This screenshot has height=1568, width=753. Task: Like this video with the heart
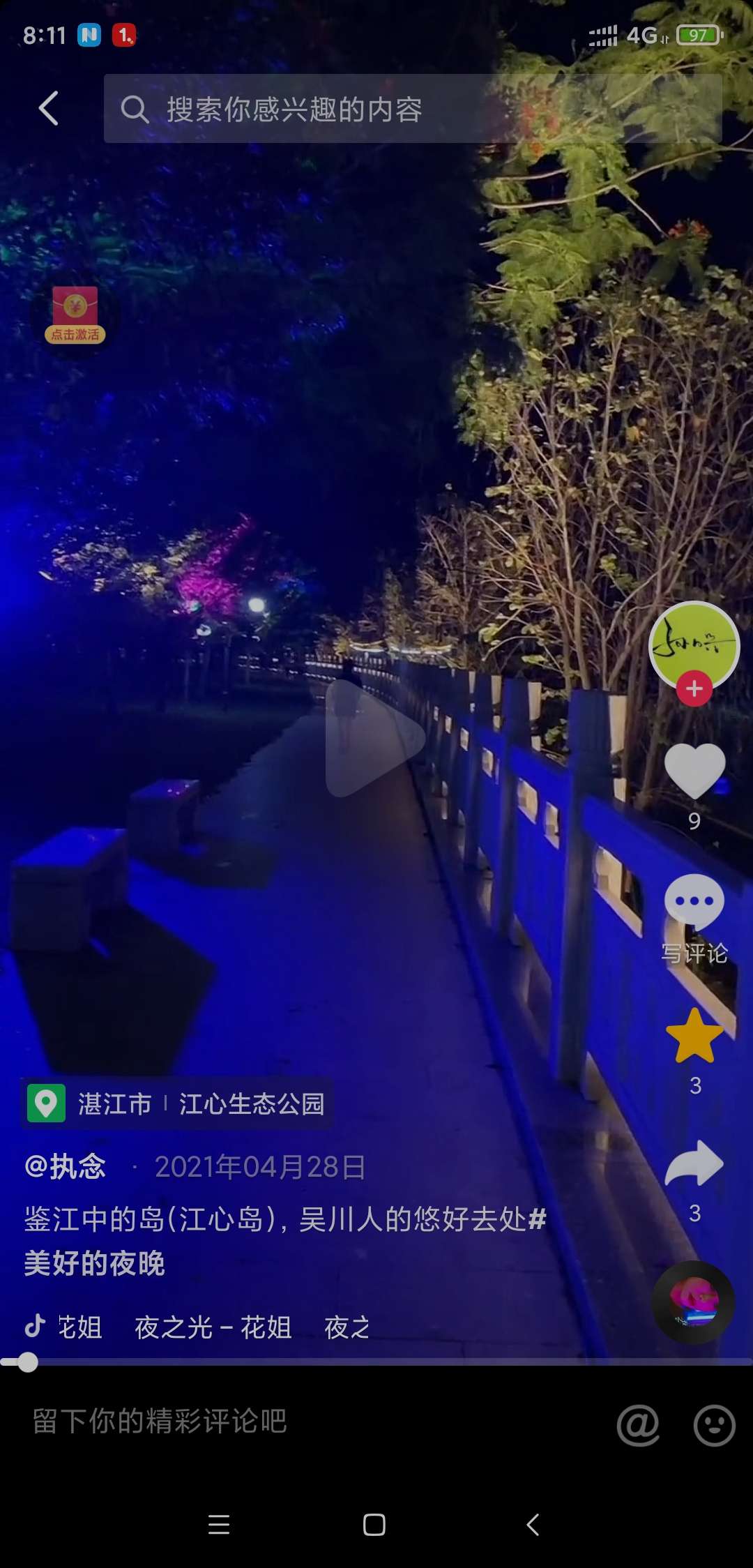(x=694, y=770)
